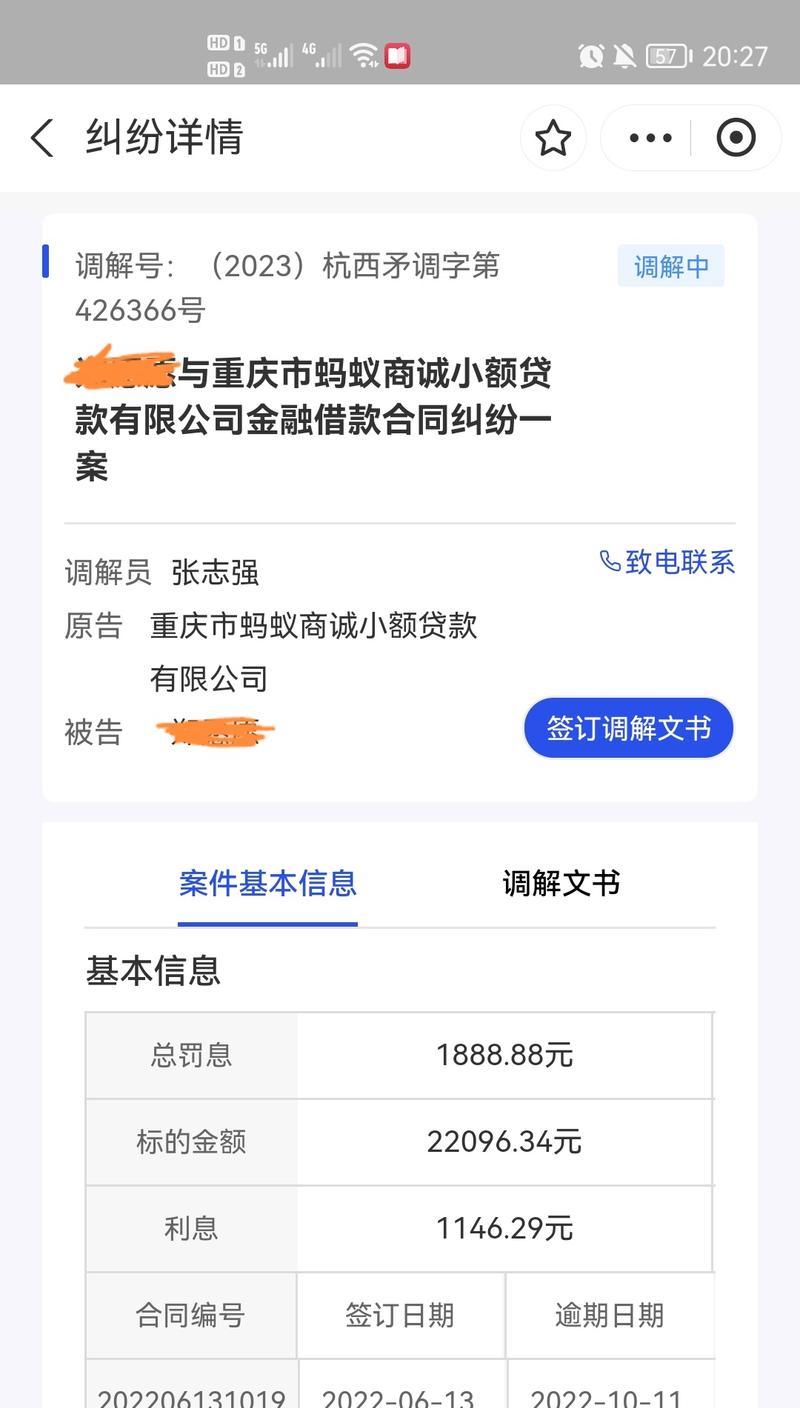Viewport: 800px width, 1408px height.
Task: Switch to the 调解文书 tab
Action: (x=561, y=884)
